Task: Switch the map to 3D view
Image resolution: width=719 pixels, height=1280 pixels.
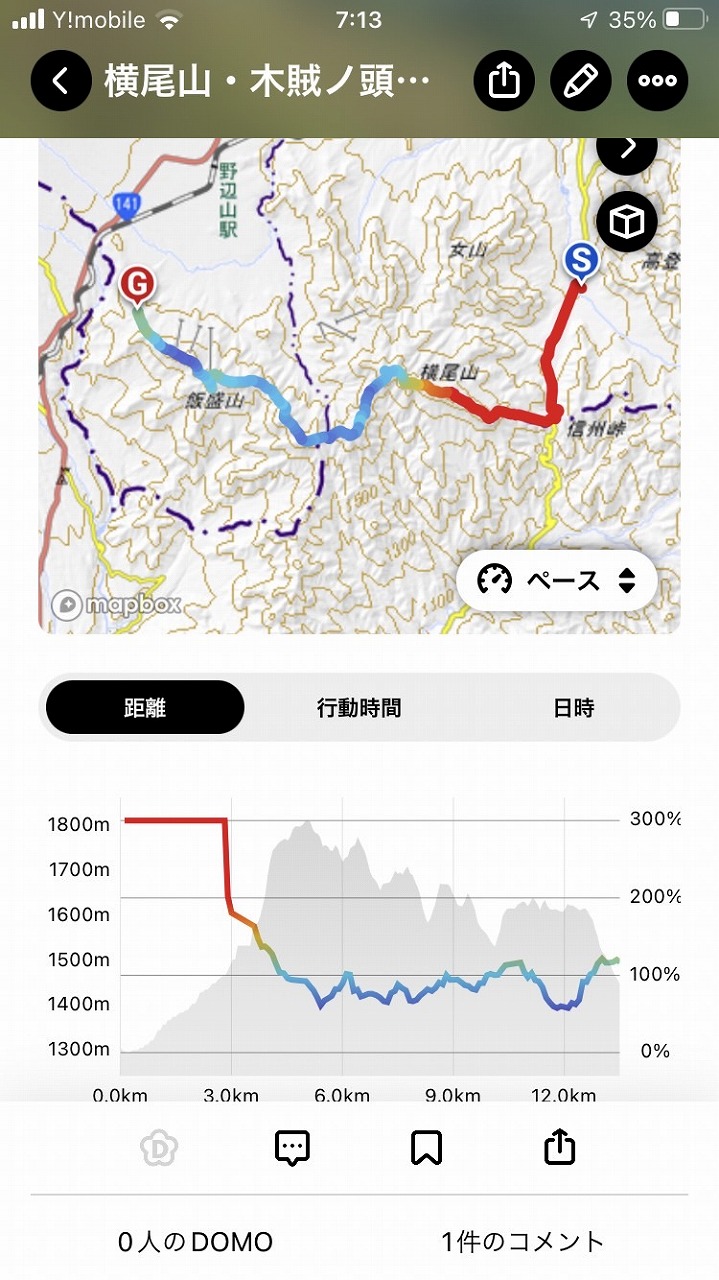Action: (627, 222)
